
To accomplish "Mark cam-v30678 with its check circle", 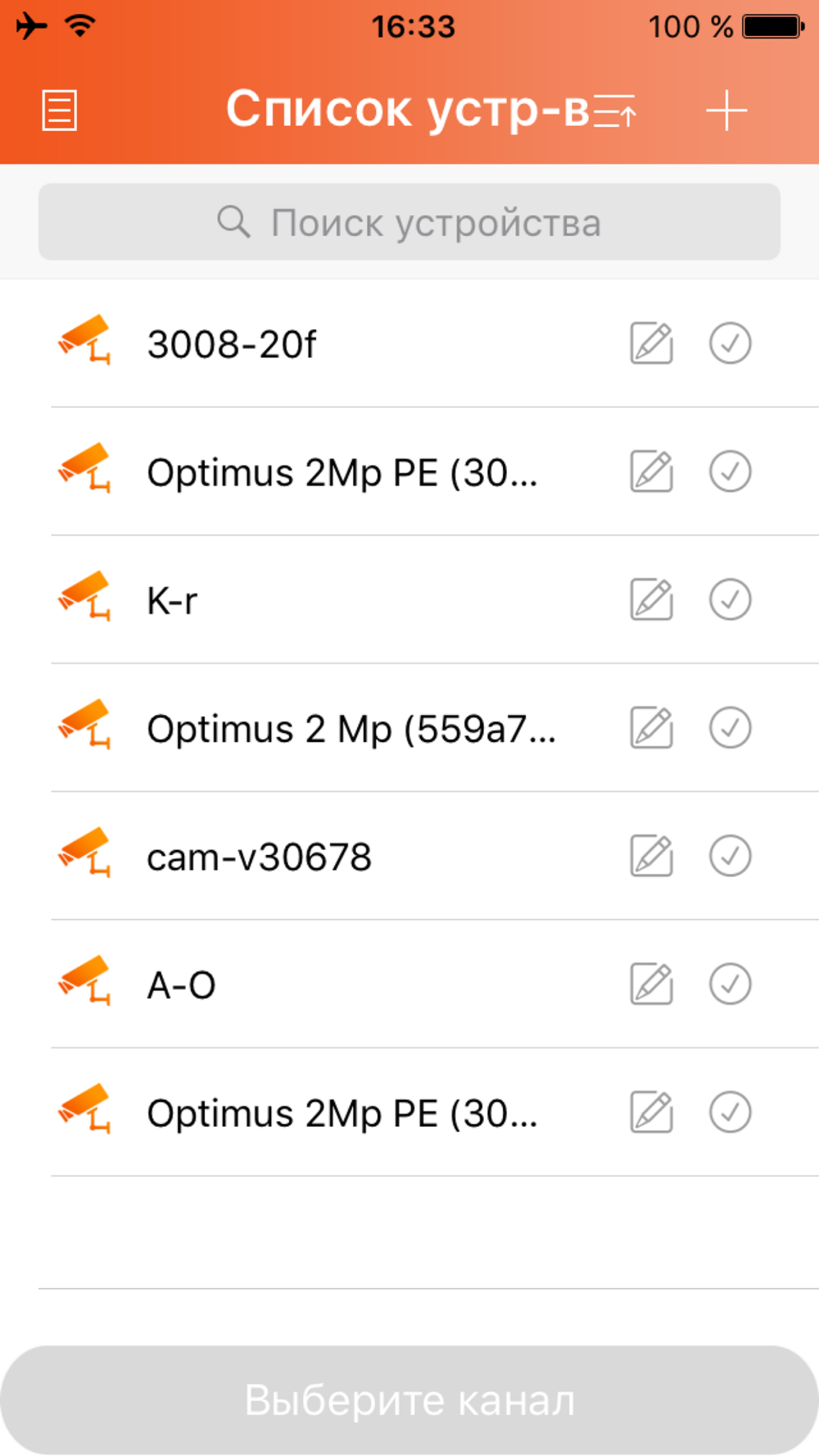I will 730,856.
